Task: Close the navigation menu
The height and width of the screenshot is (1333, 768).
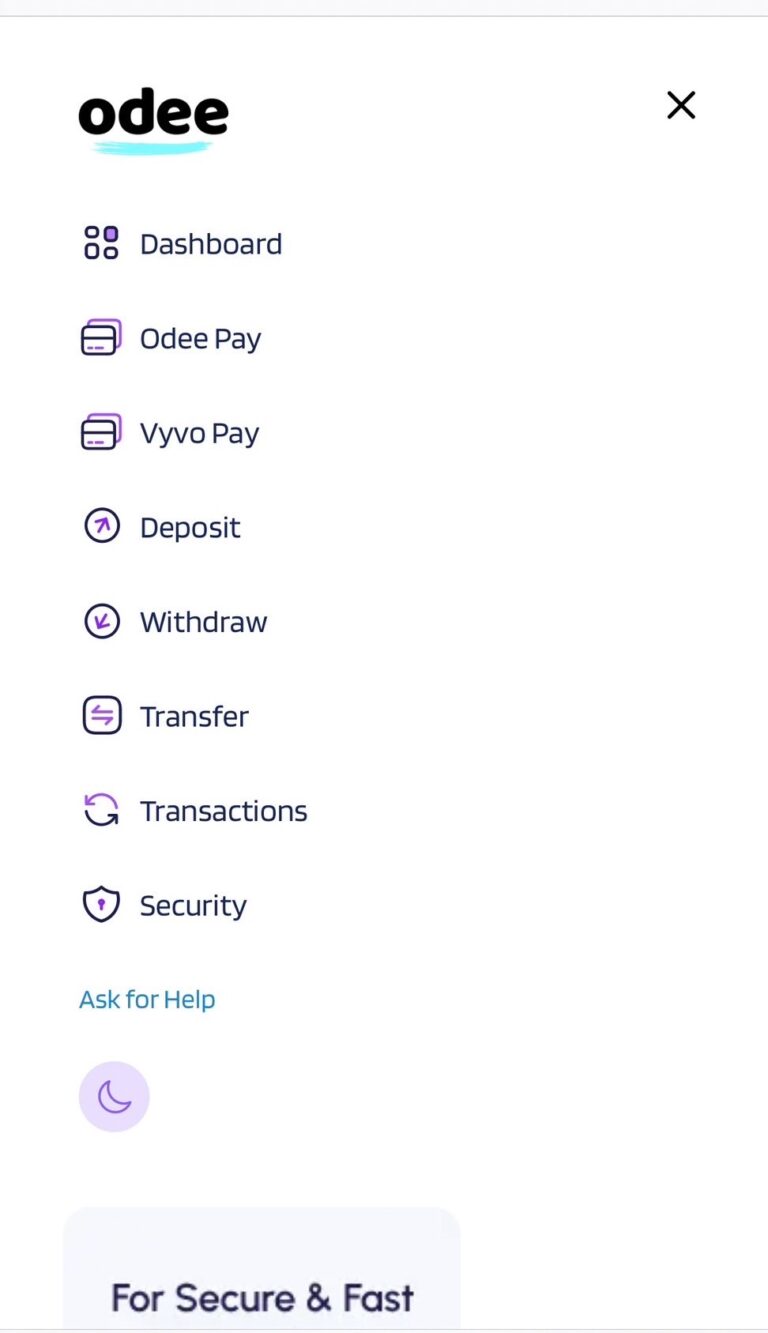Action: [x=681, y=105]
